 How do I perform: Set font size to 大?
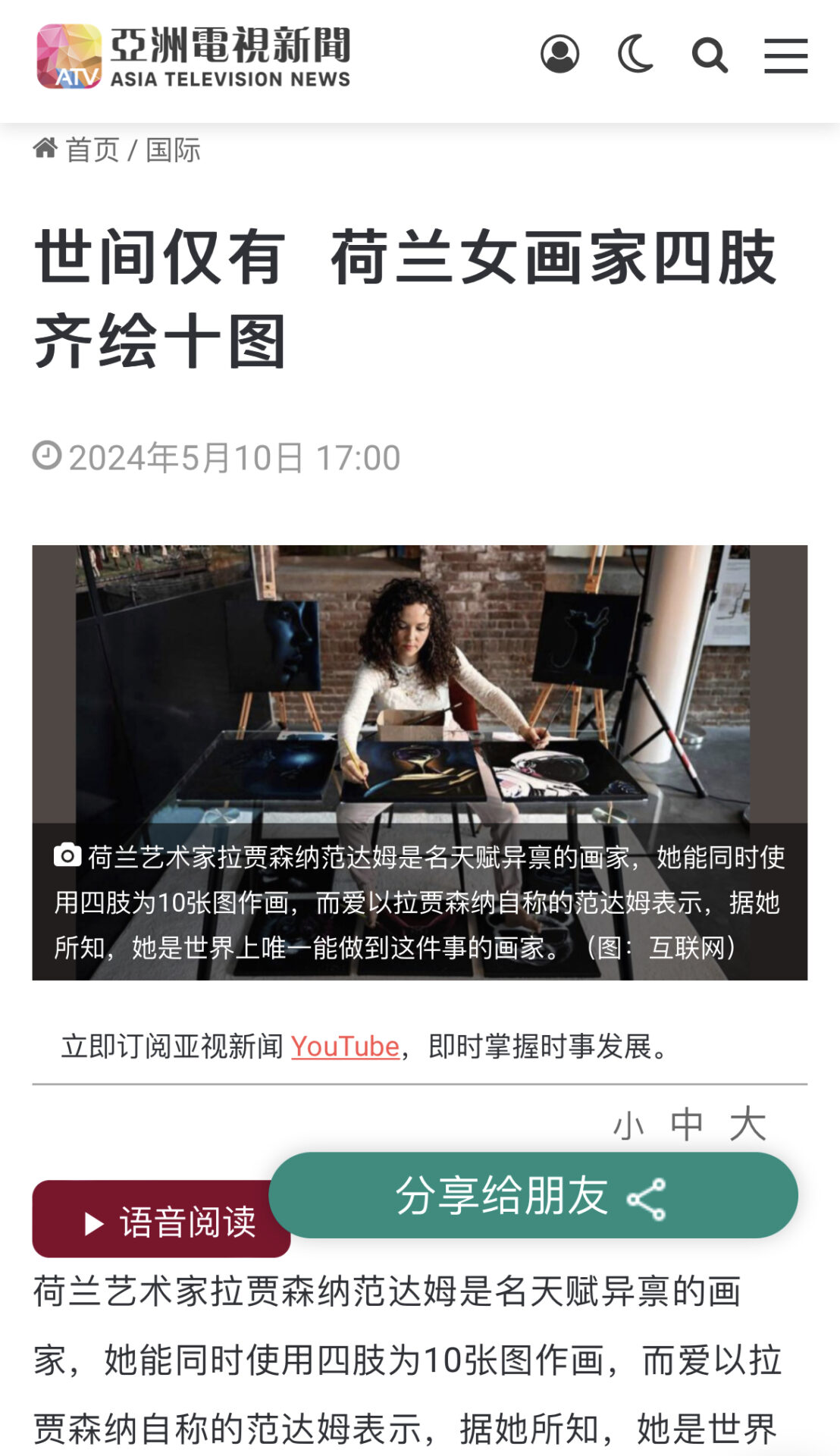[748, 1124]
